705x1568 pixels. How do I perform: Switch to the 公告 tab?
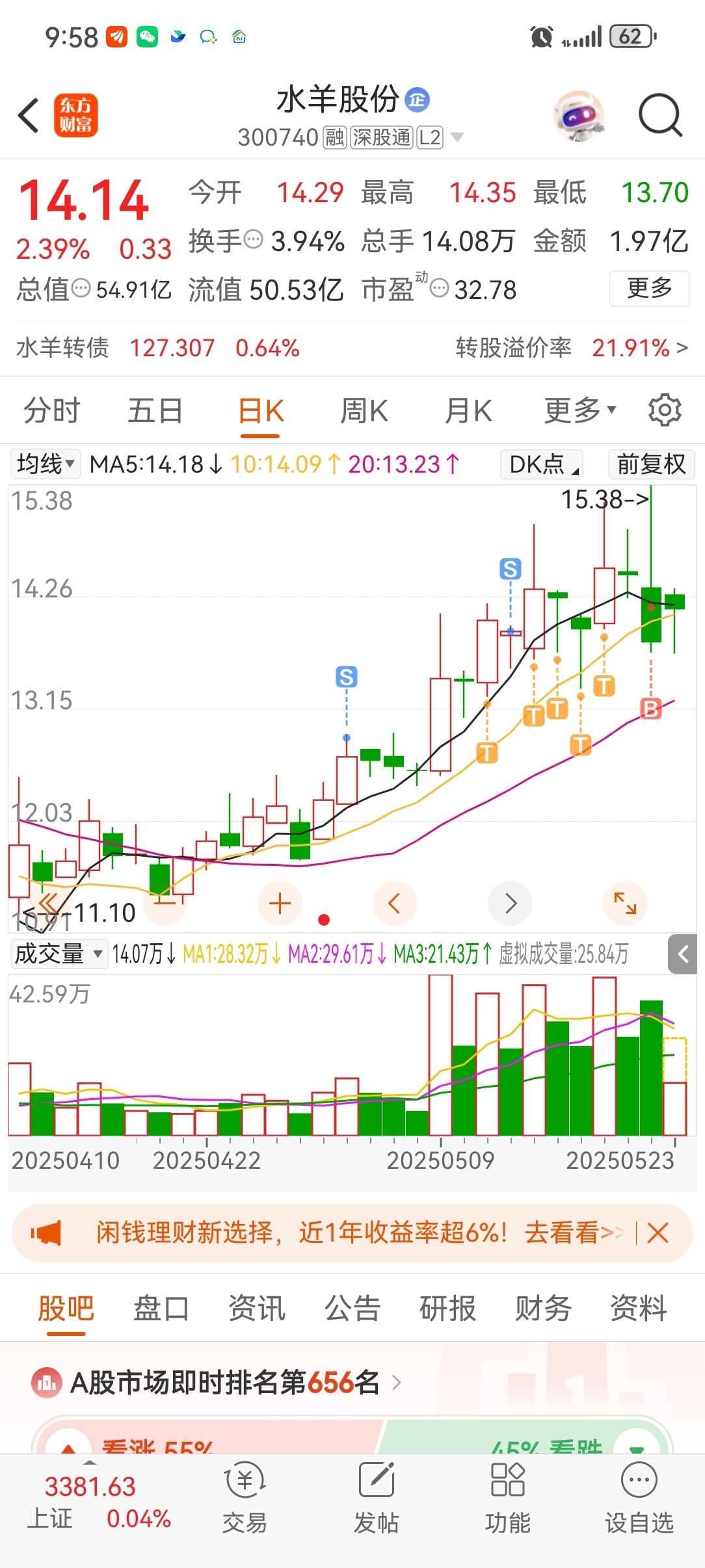point(352,1308)
